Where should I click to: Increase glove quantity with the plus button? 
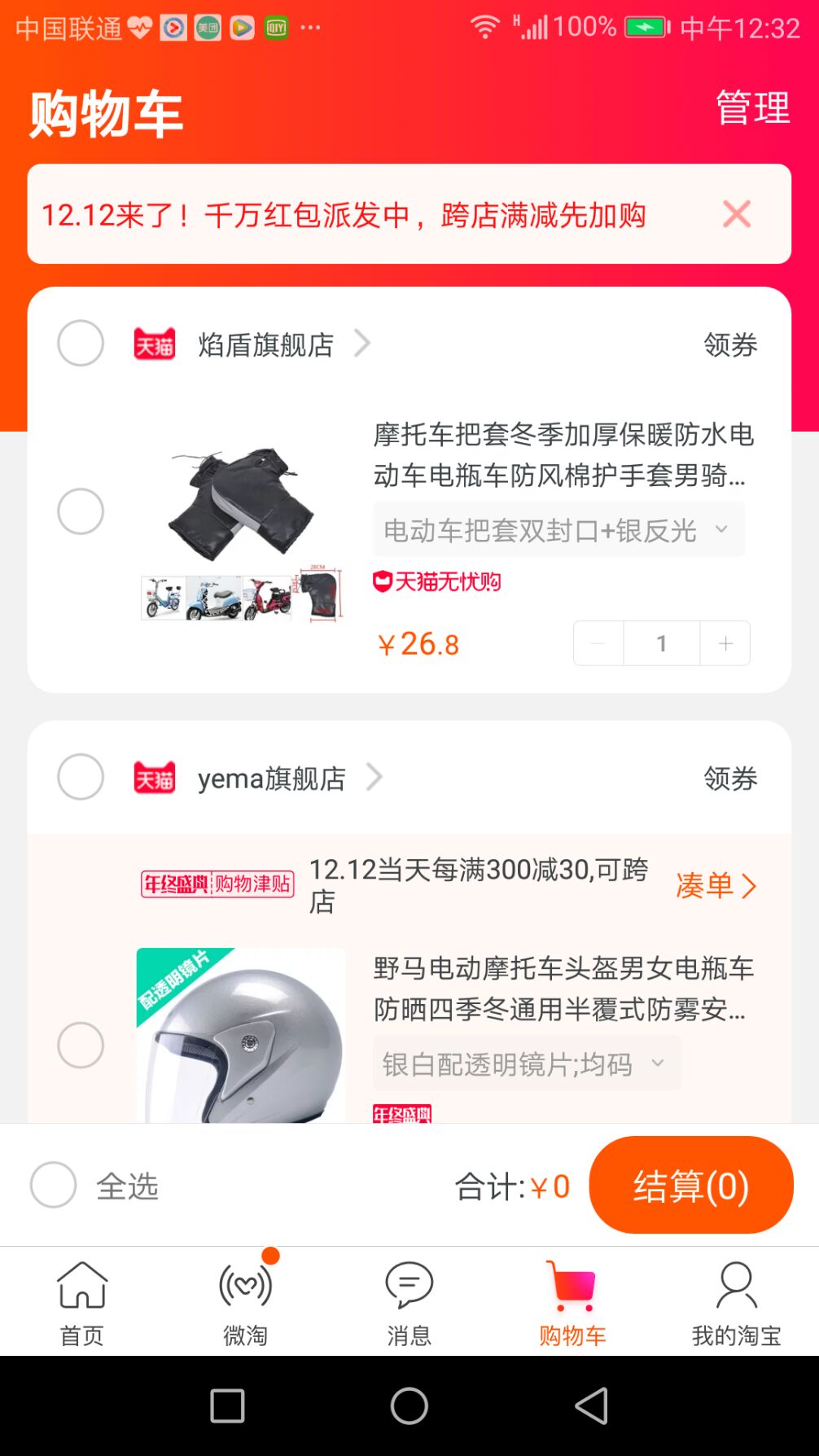point(725,643)
